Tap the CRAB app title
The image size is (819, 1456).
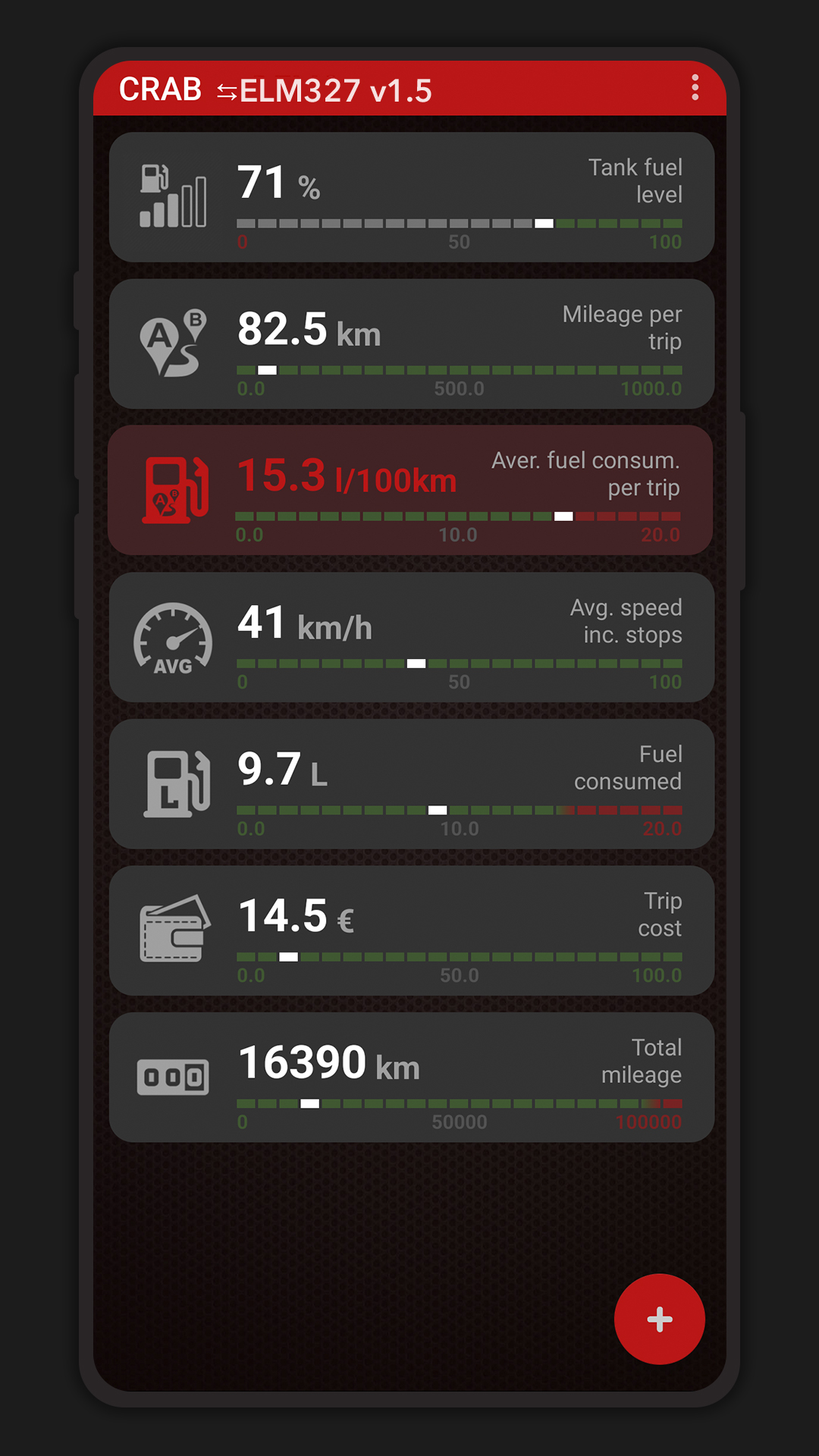click(x=162, y=89)
